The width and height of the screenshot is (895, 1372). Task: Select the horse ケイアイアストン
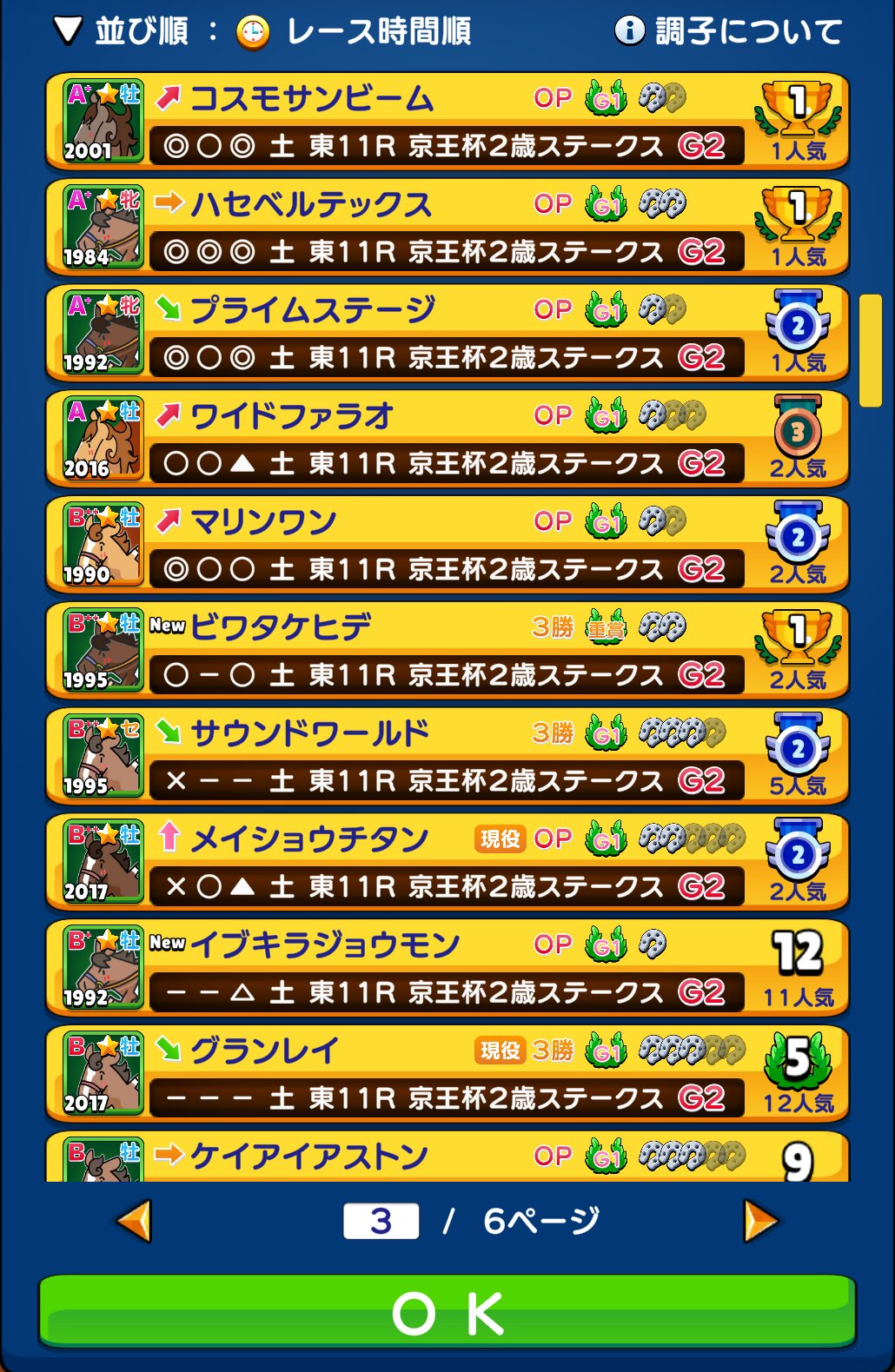tap(447, 1157)
